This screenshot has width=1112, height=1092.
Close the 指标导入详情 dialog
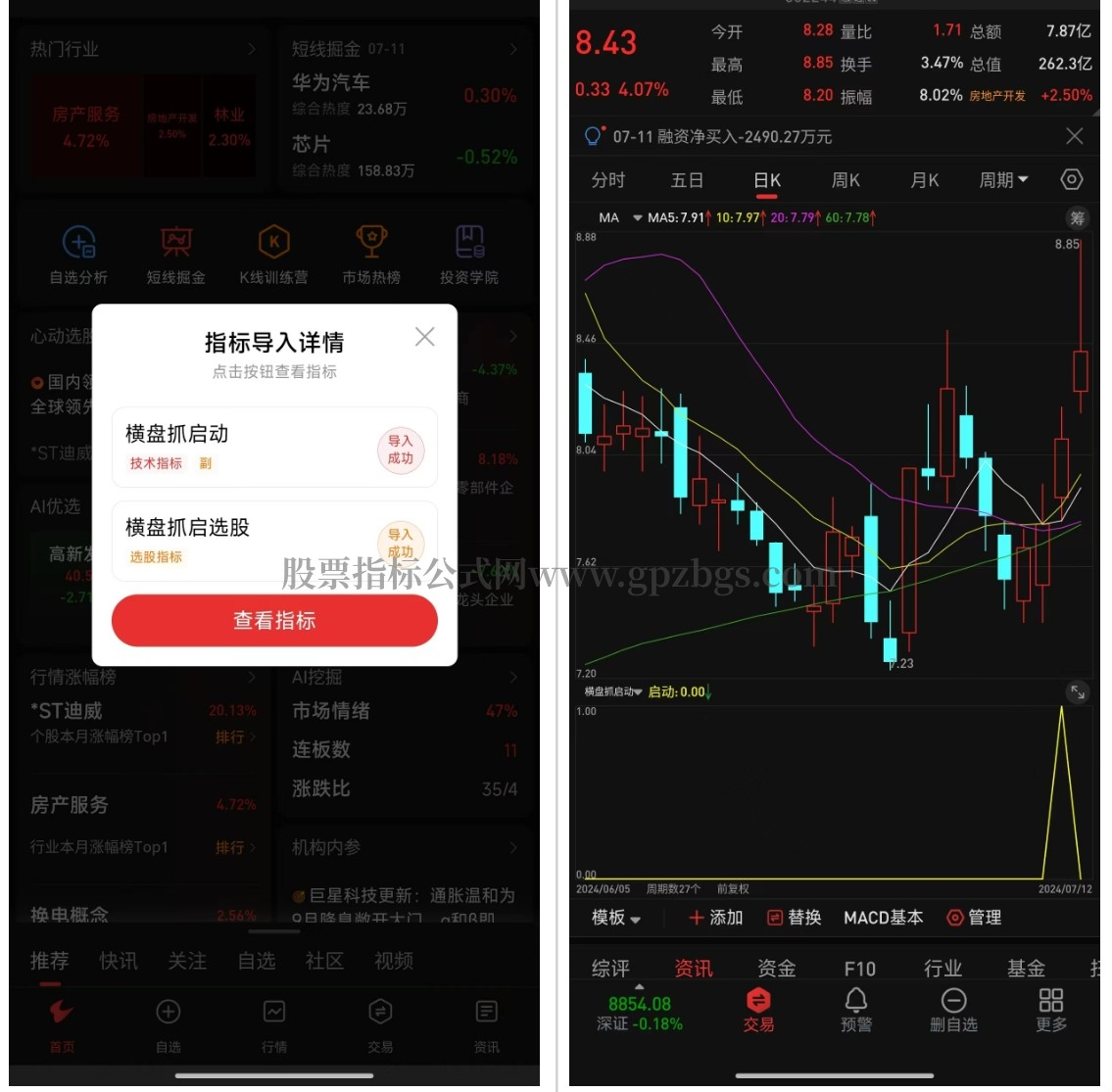click(424, 337)
